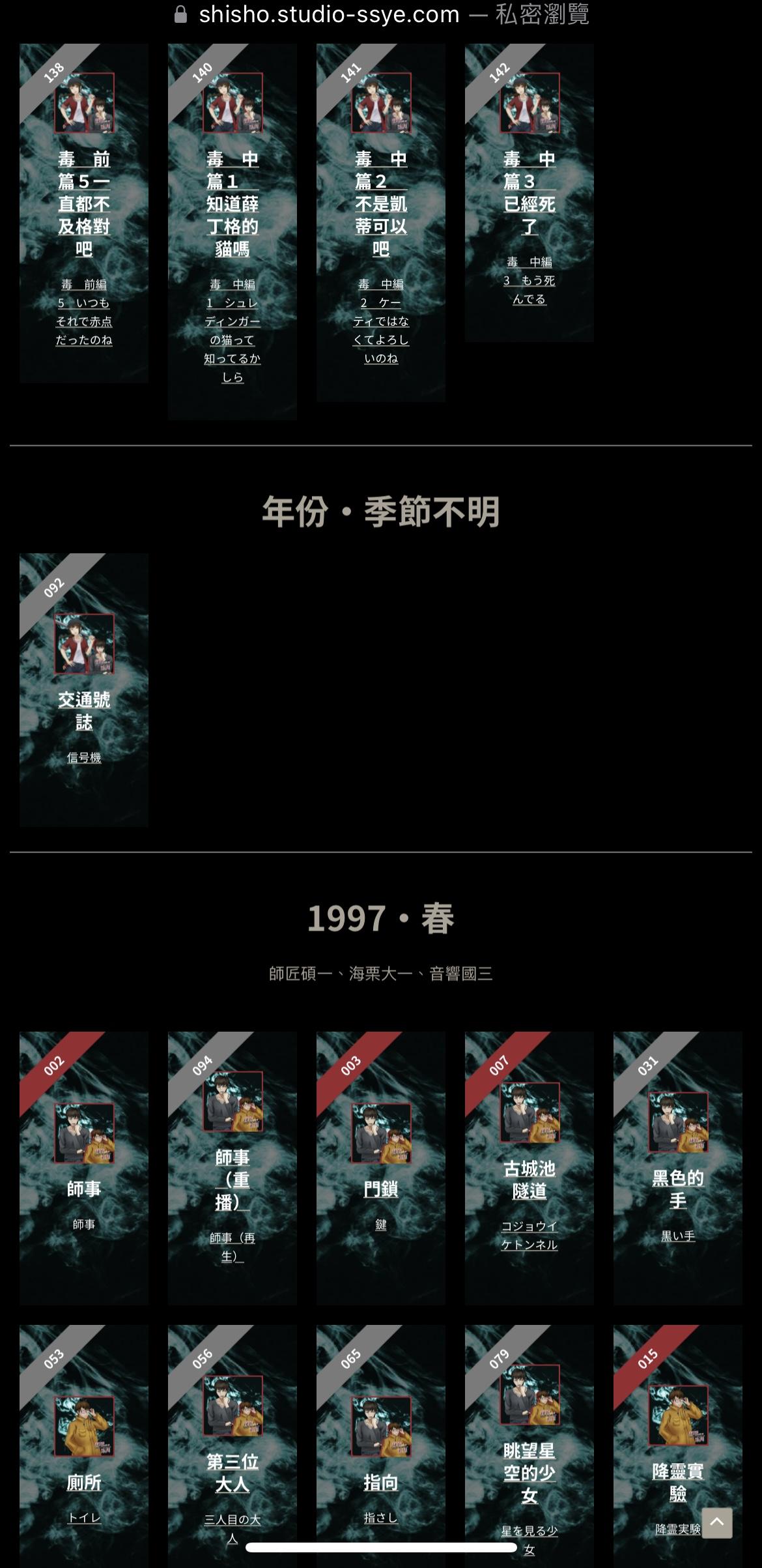Open story 056 第三位大人 card
762x1568 pixels.
(x=233, y=1473)
